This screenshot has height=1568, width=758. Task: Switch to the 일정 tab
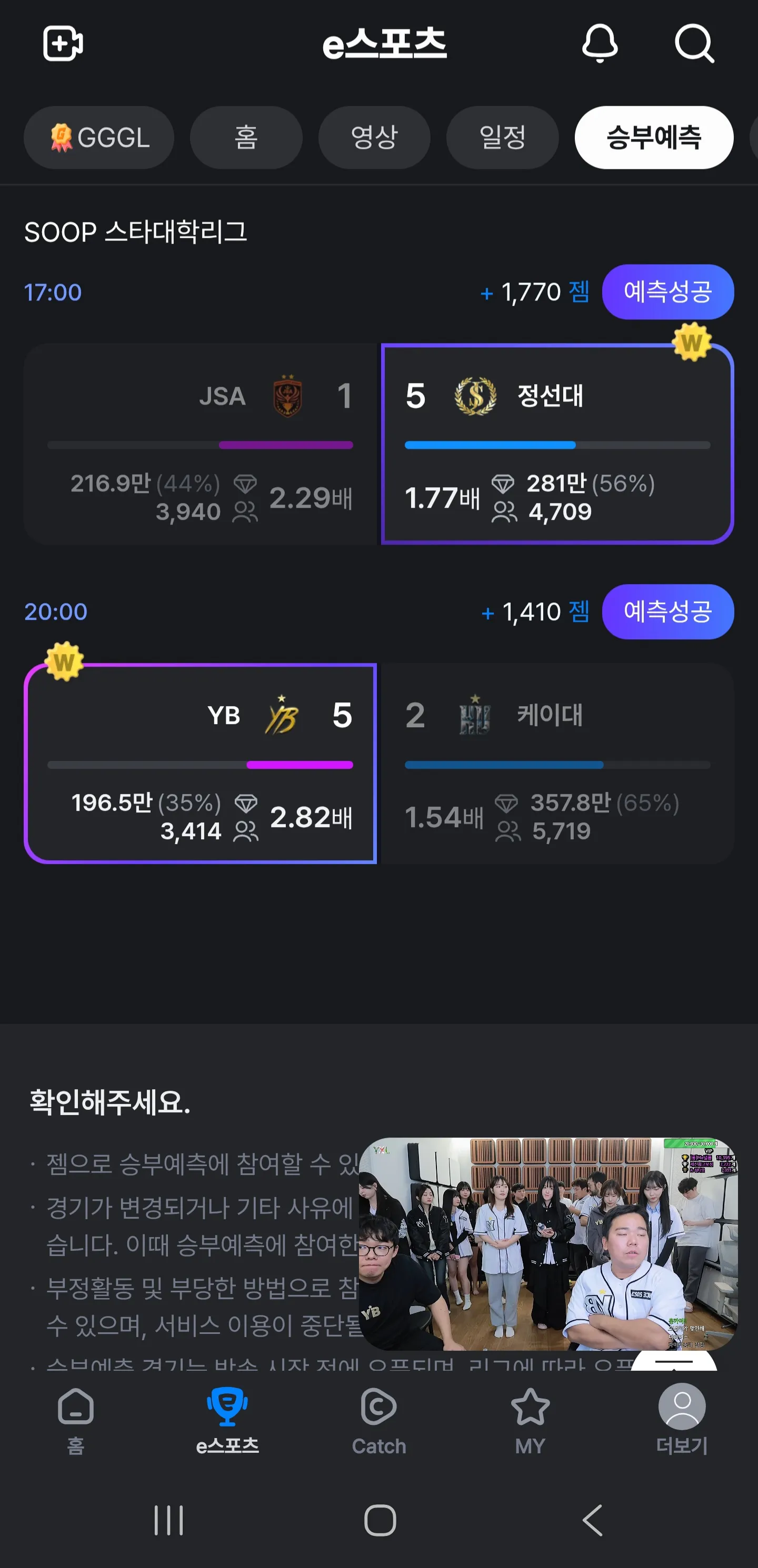[x=502, y=137]
